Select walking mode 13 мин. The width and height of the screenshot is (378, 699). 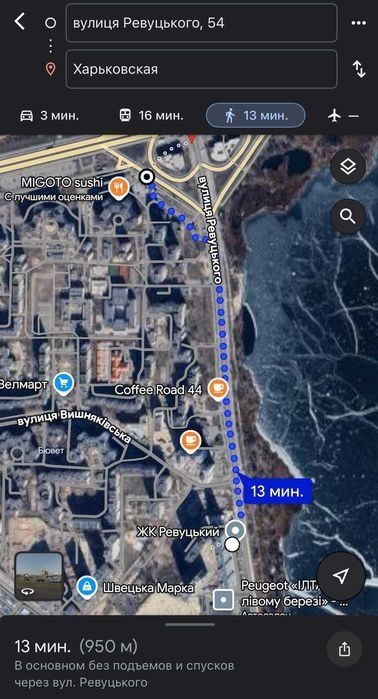[x=256, y=116]
